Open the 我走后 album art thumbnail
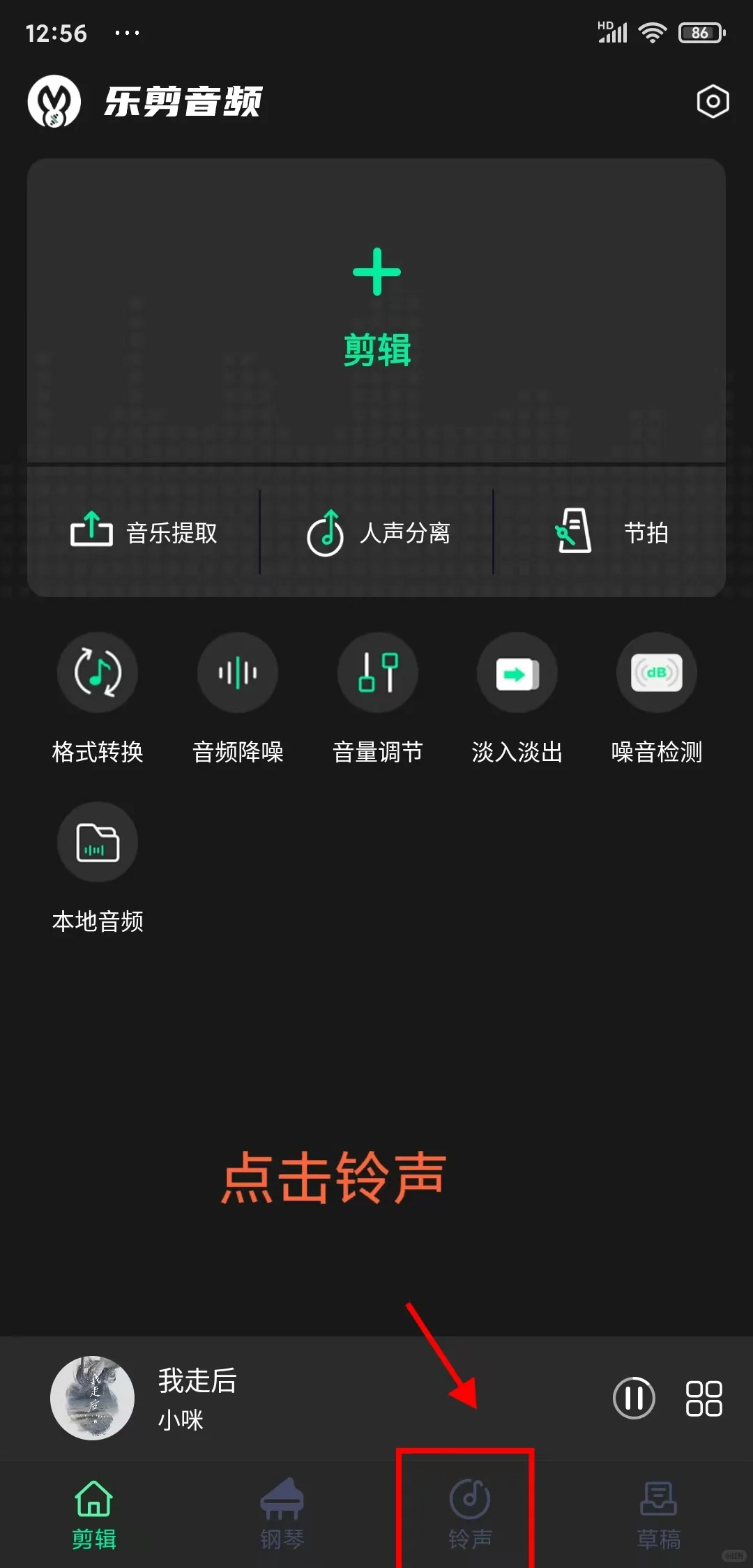 [92, 1399]
